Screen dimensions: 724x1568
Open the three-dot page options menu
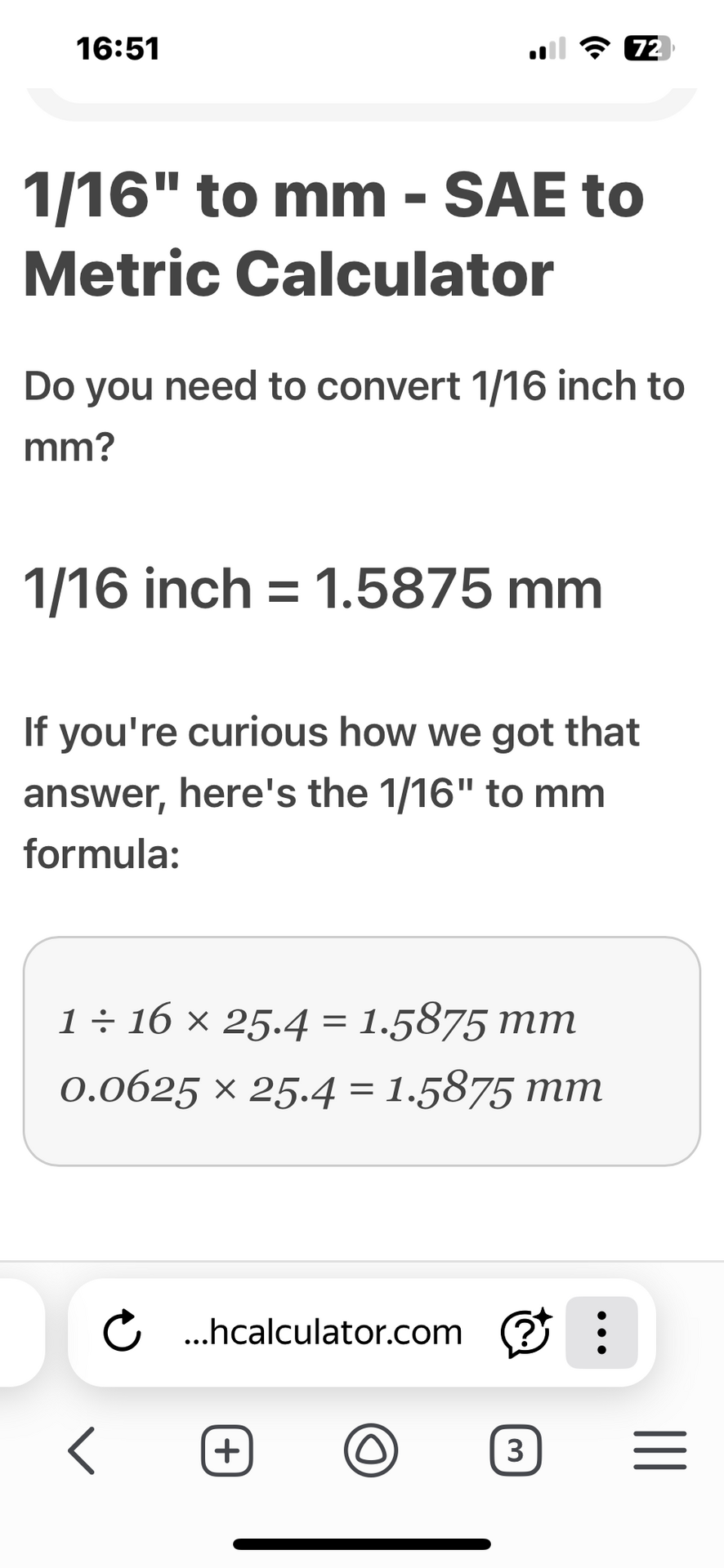(601, 1332)
